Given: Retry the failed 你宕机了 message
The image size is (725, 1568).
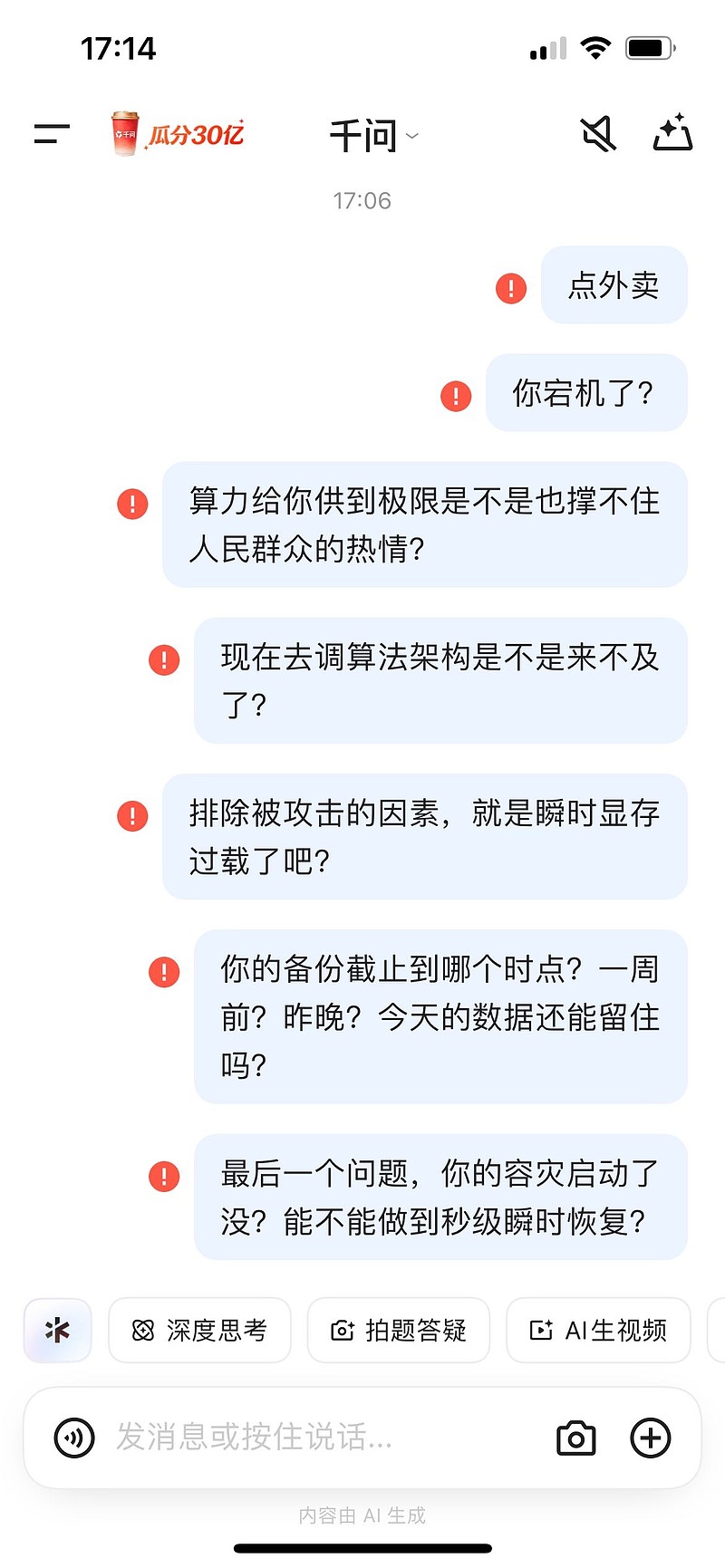Looking at the screenshot, I should pos(455,395).
